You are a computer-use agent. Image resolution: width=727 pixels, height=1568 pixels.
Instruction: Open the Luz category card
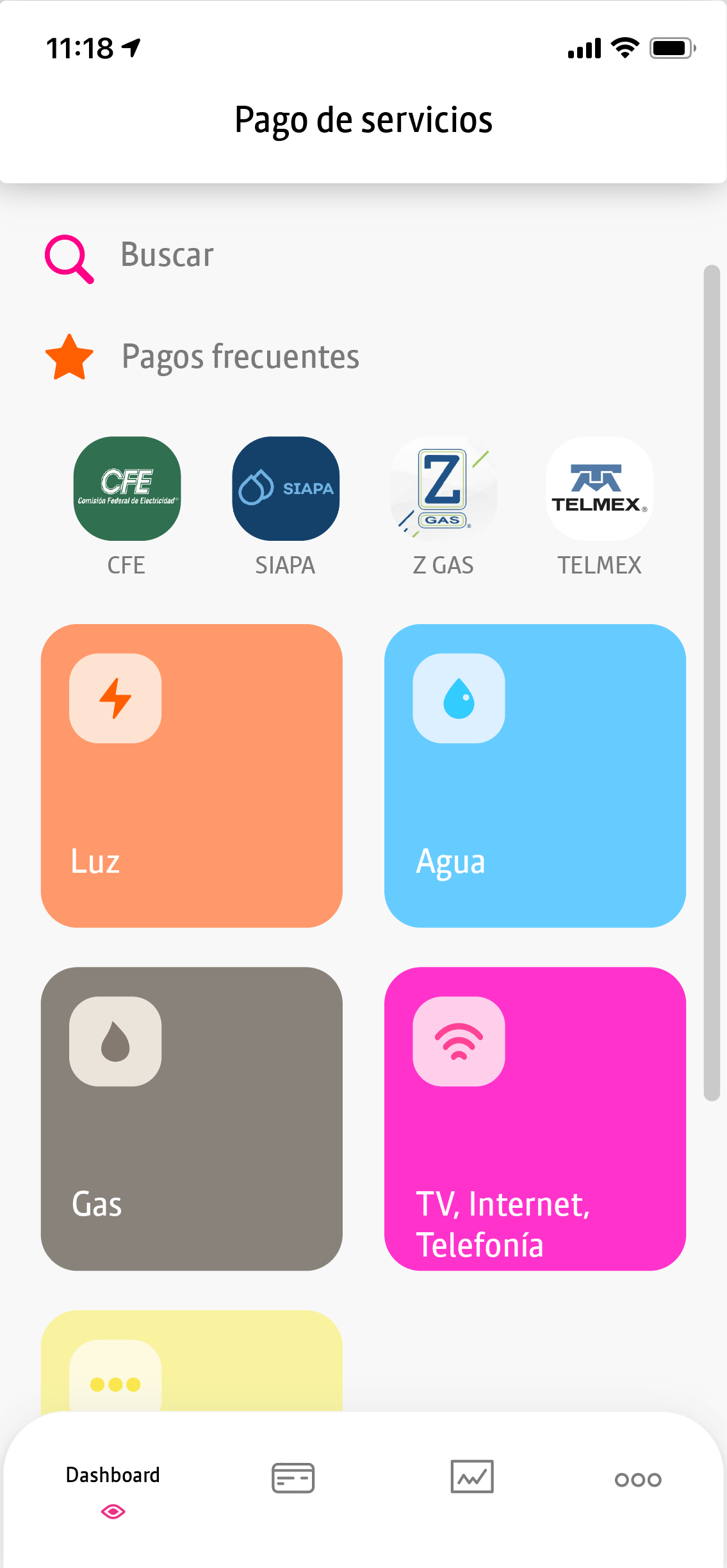tap(192, 775)
